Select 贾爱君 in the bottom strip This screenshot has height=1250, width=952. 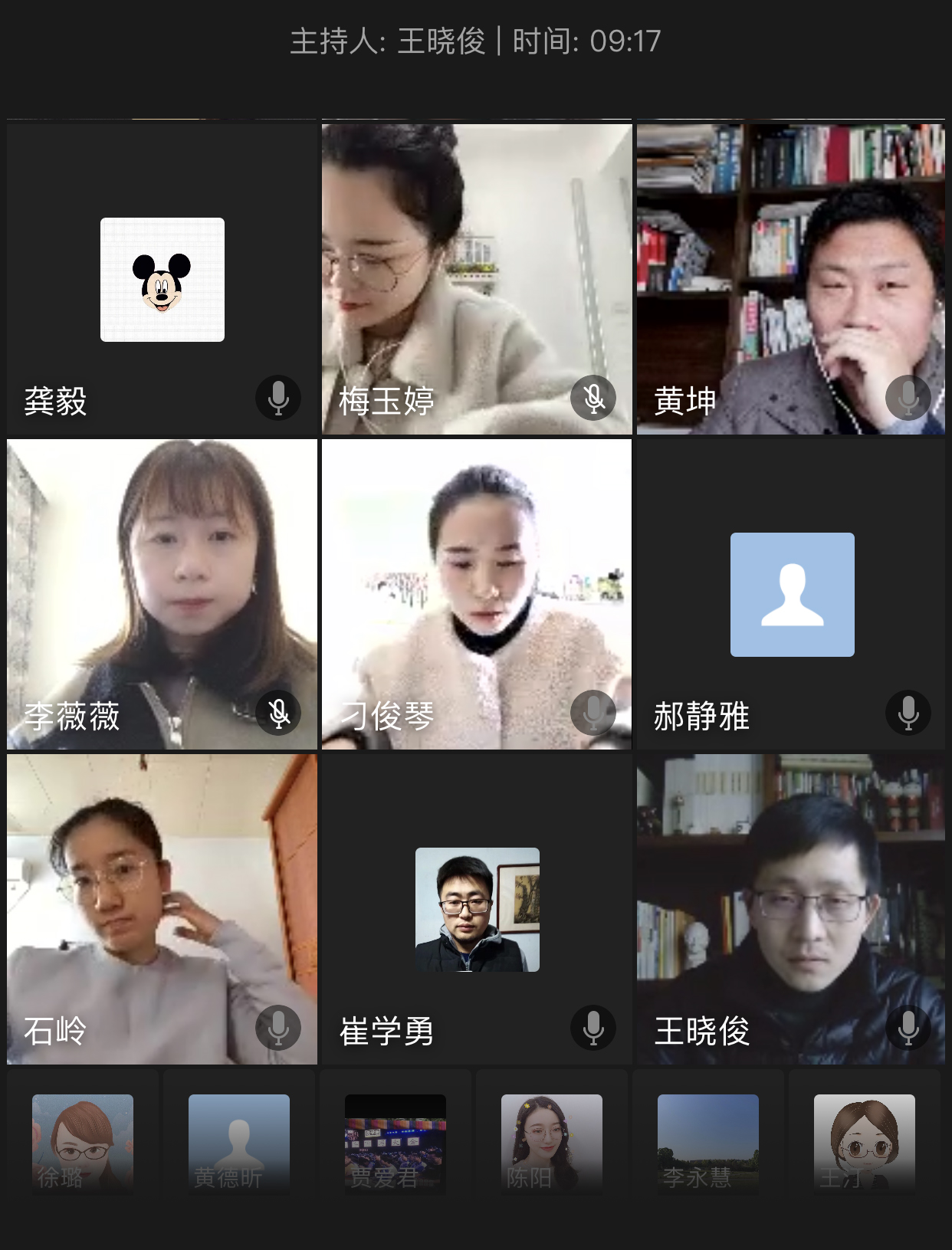pyautogui.click(x=395, y=1143)
